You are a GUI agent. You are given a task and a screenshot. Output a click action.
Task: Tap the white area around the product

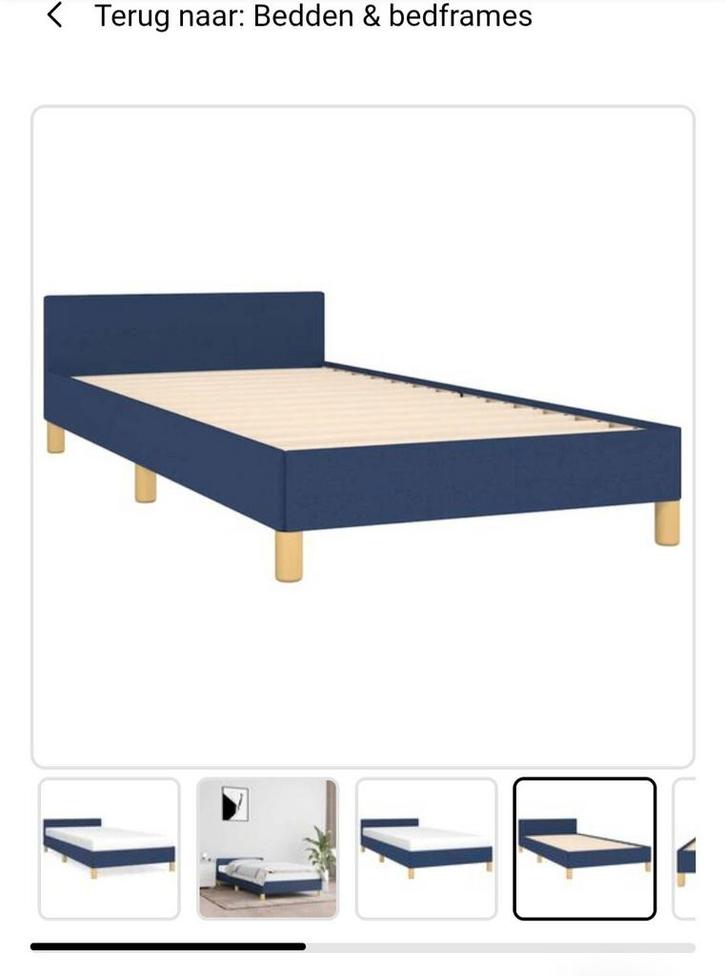[363, 680]
